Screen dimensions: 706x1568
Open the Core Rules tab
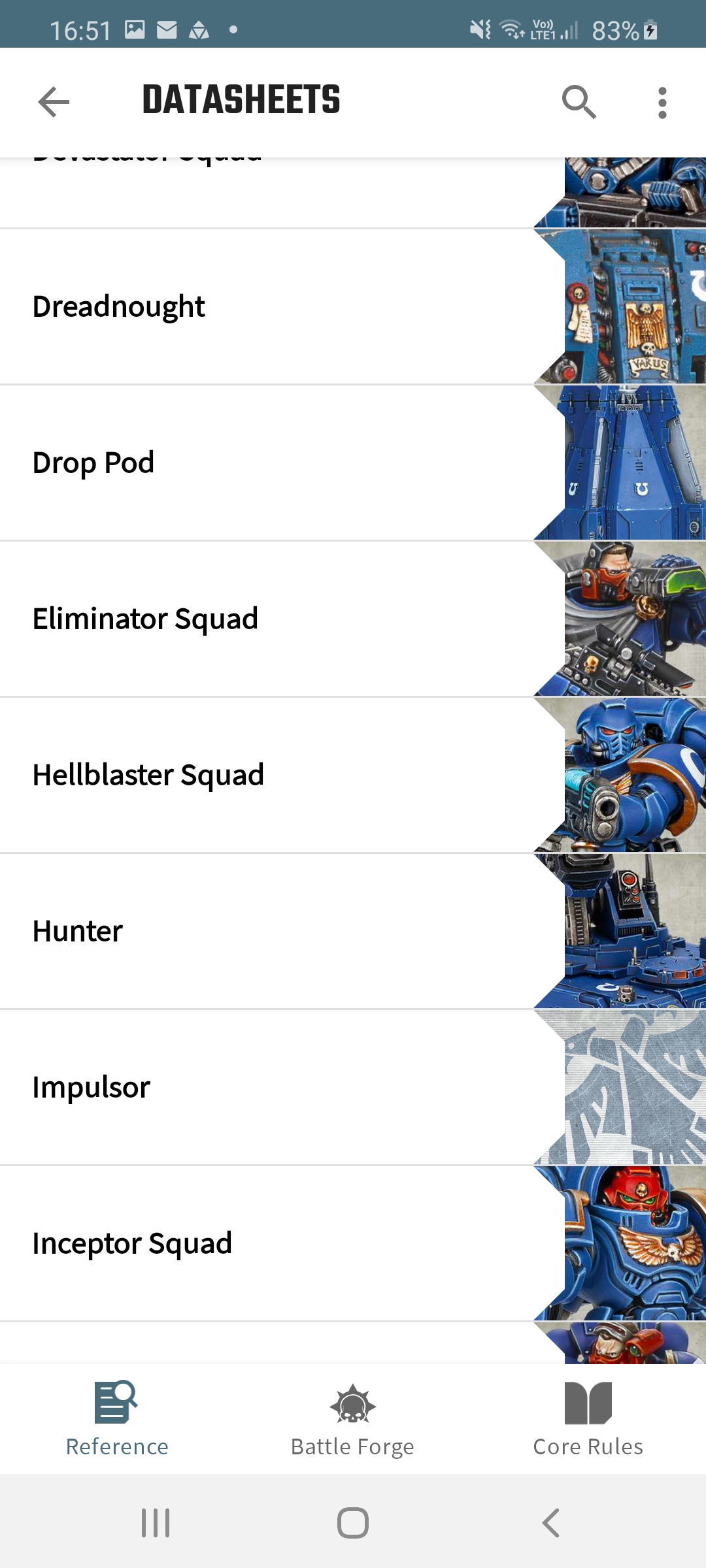click(588, 1419)
